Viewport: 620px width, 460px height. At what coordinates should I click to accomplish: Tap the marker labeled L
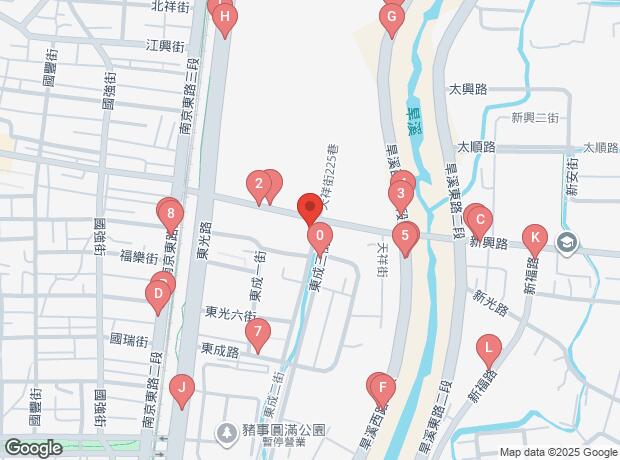488,348
